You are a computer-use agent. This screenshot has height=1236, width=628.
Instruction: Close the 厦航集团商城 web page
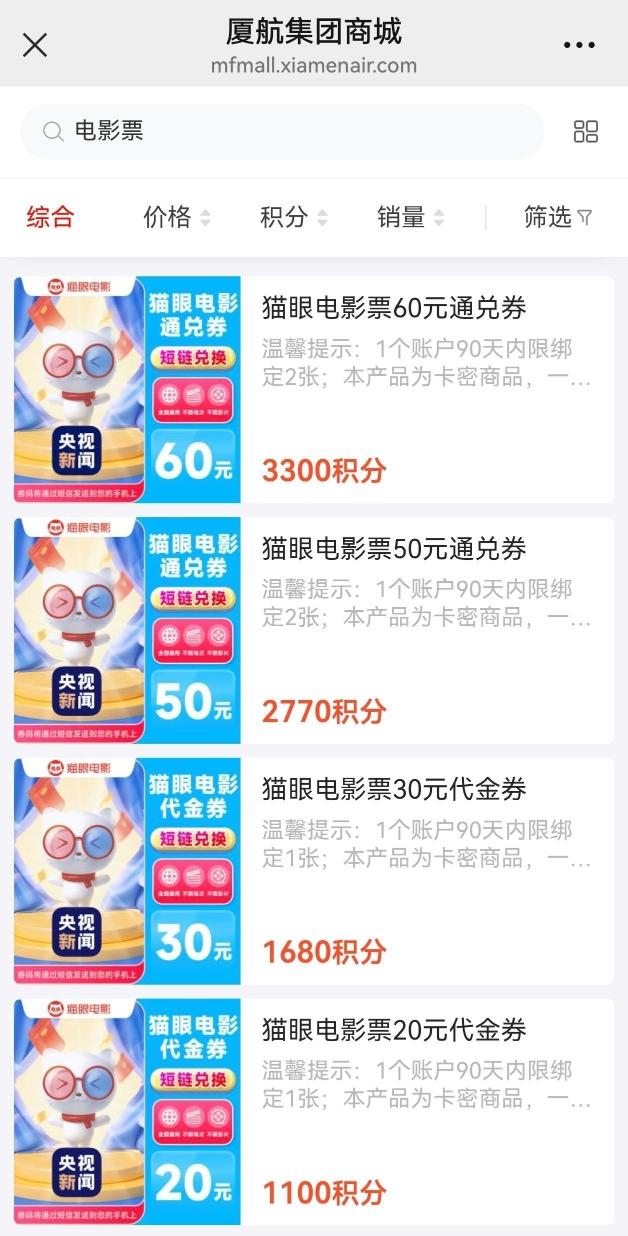tap(35, 45)
